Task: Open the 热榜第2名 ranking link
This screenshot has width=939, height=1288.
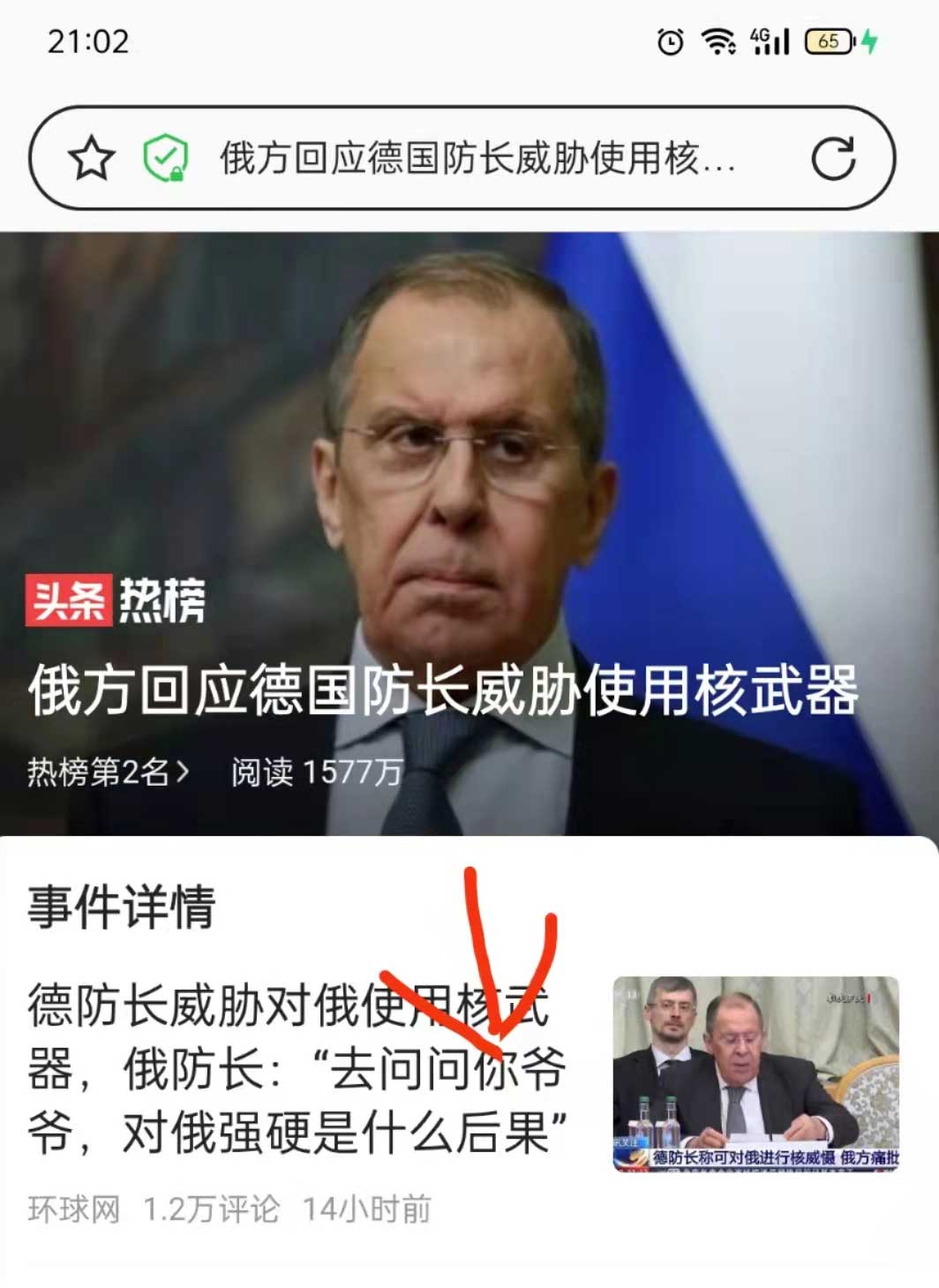Action: coord(109,772)
